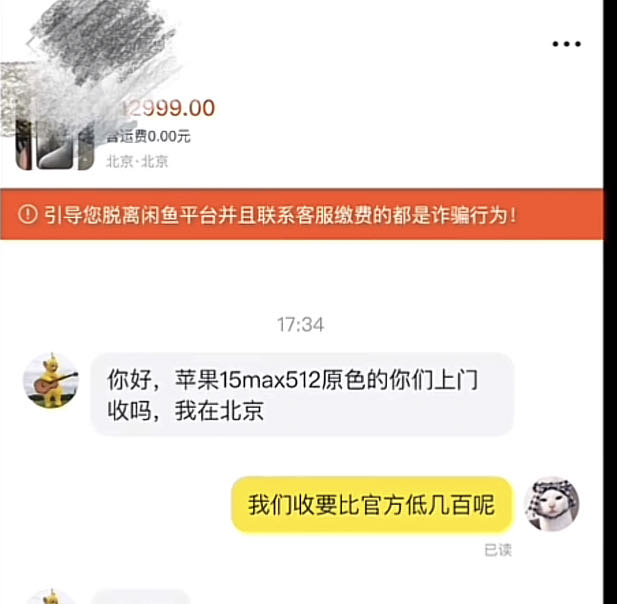Image resolution: width=617 pixels, height=604 pixels.
Task: Open the three-dot overflow menu
Action: coord(566,44)
